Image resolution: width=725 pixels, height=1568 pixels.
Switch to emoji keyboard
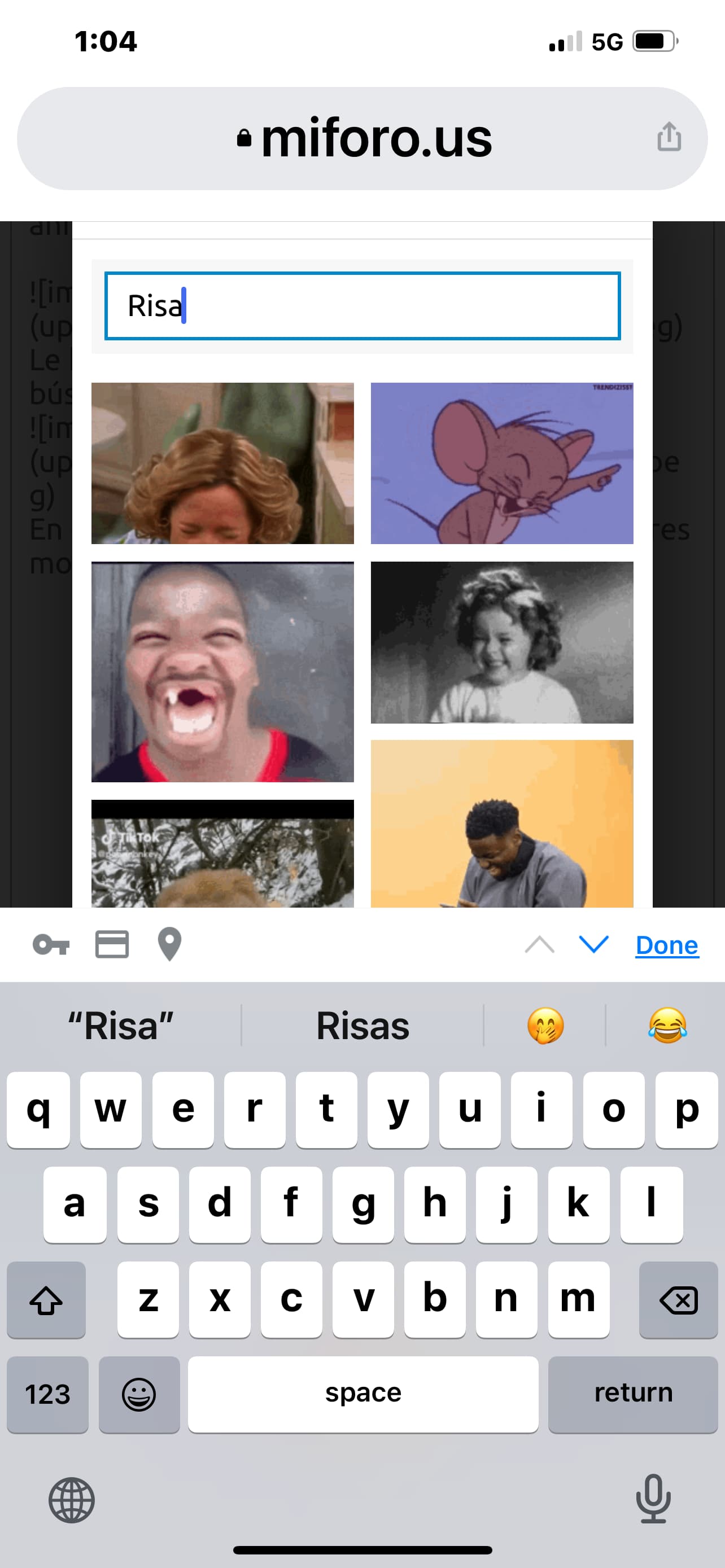[139, 1394]
